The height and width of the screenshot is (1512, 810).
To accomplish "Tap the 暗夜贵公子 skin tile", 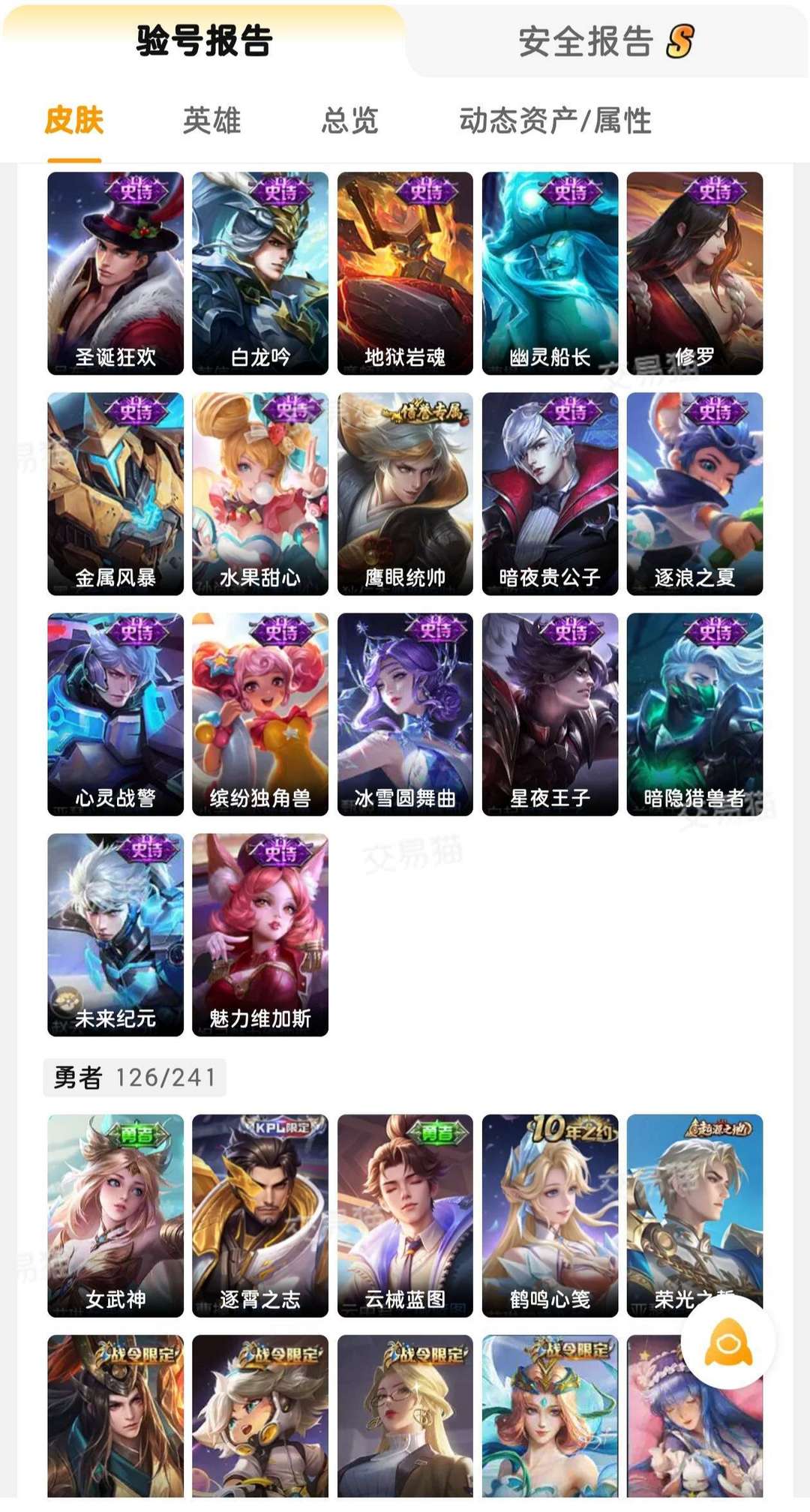I will pos(550,494).
